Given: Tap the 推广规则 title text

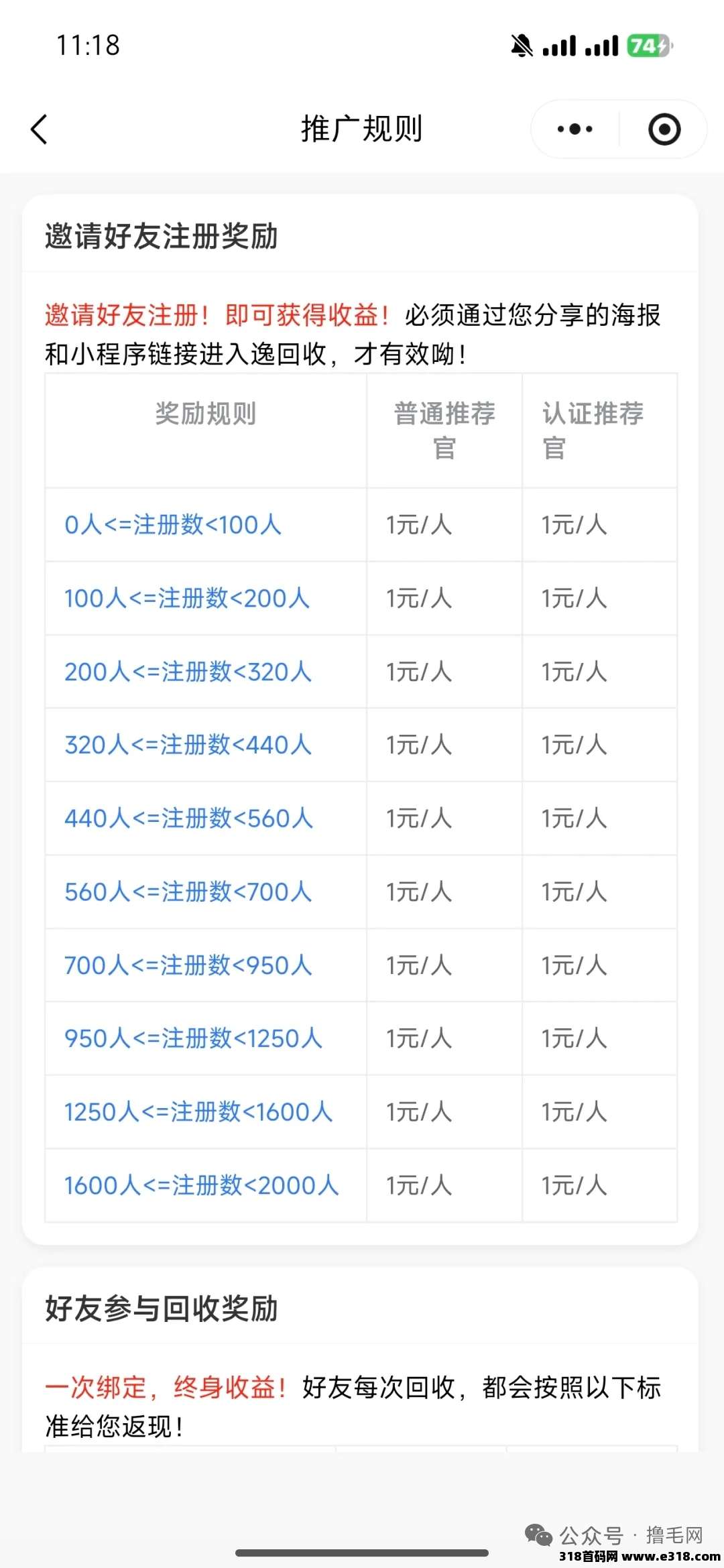Looking at the screenshot, I should point(362,129).
